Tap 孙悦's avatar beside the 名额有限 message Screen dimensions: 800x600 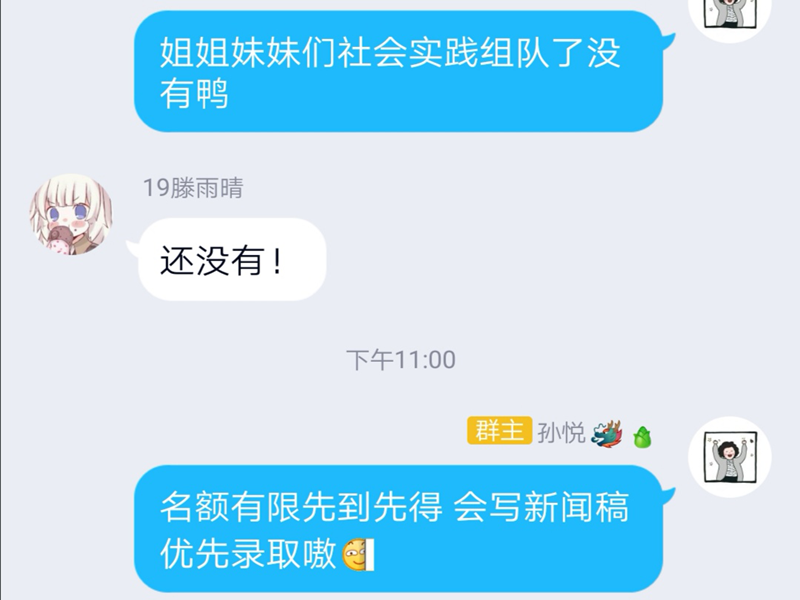click(x=729, y=457)
